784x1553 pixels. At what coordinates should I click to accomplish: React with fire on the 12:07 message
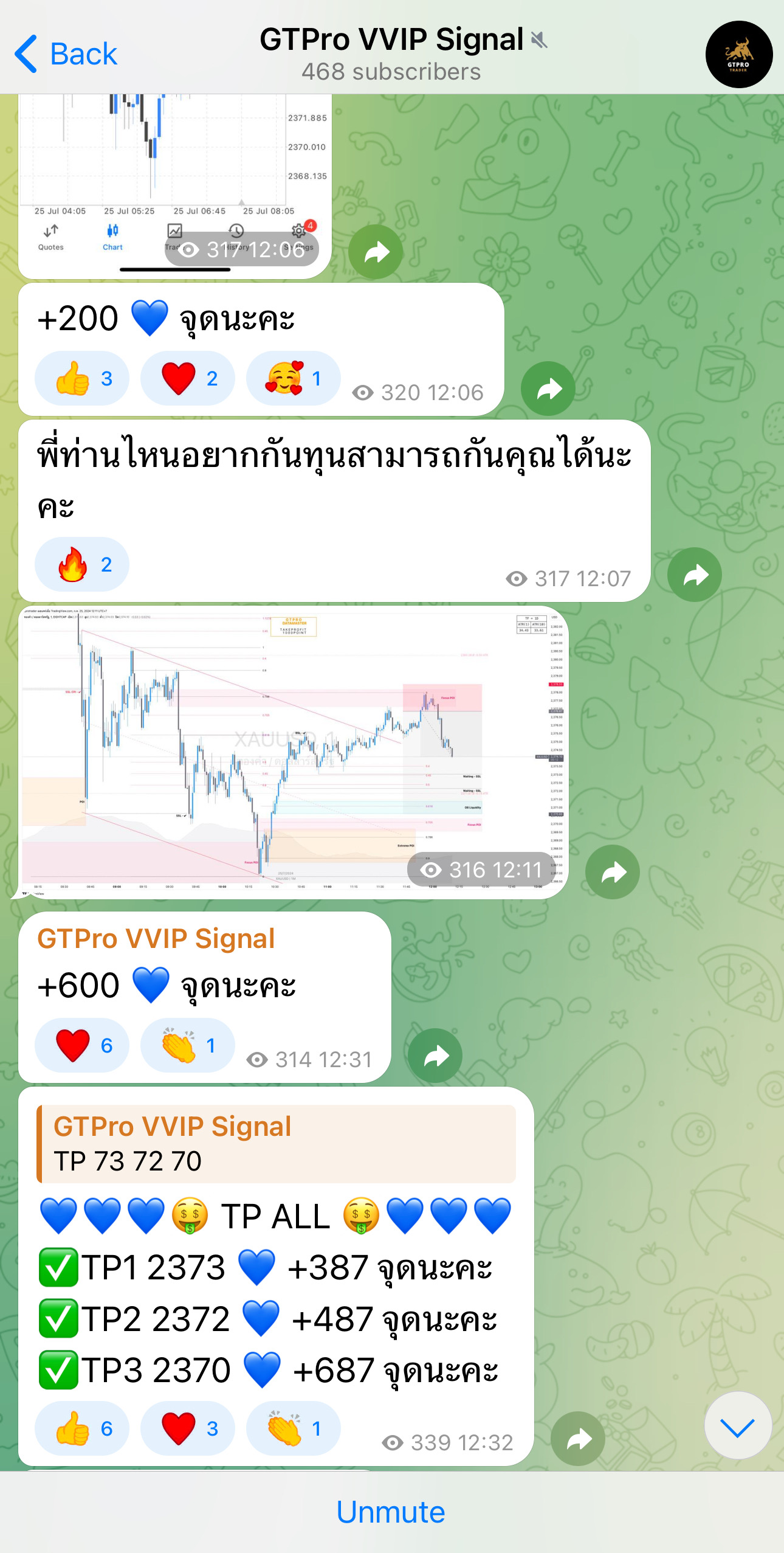click(x=82, y=564)
